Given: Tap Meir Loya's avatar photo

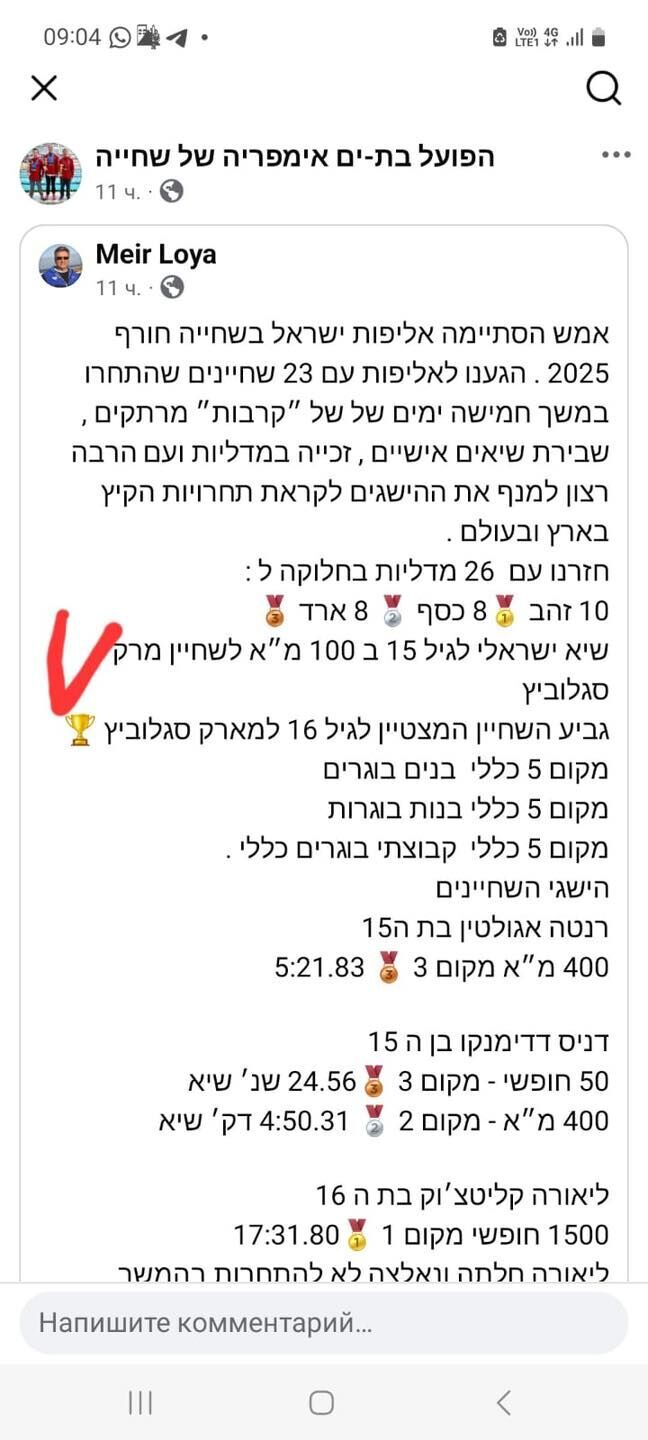Looking at the screenshot, I should point(60,267).
